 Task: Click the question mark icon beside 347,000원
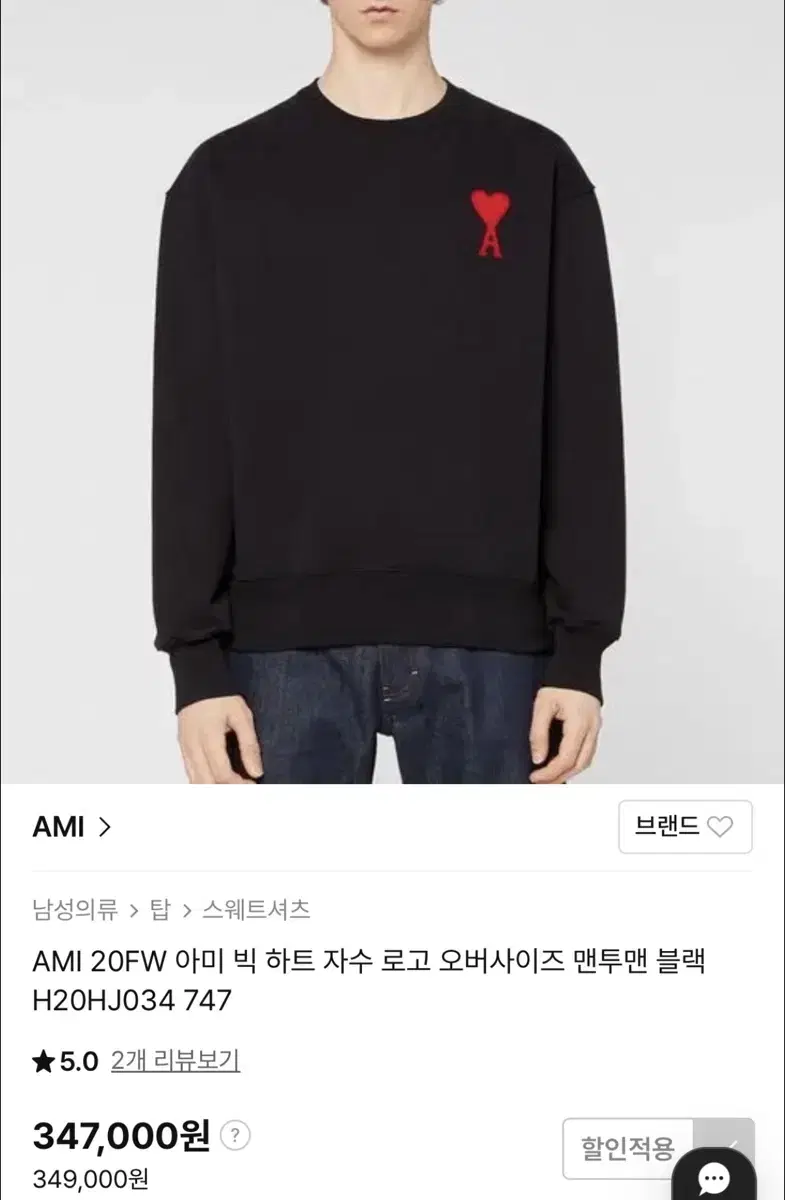233,1134
